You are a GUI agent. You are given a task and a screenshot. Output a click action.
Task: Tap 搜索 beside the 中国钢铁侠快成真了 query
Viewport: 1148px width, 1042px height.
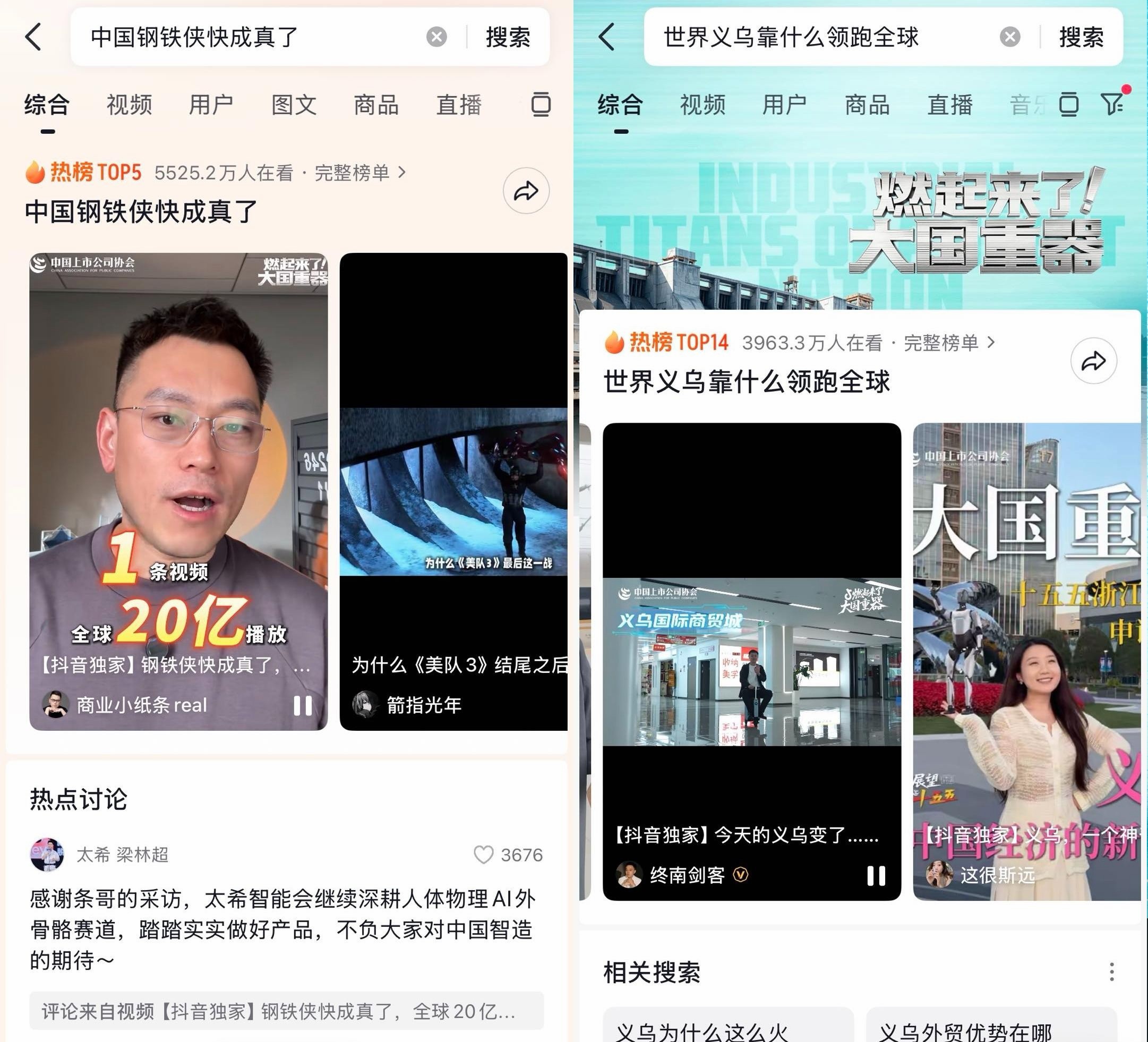coord(508,37)
